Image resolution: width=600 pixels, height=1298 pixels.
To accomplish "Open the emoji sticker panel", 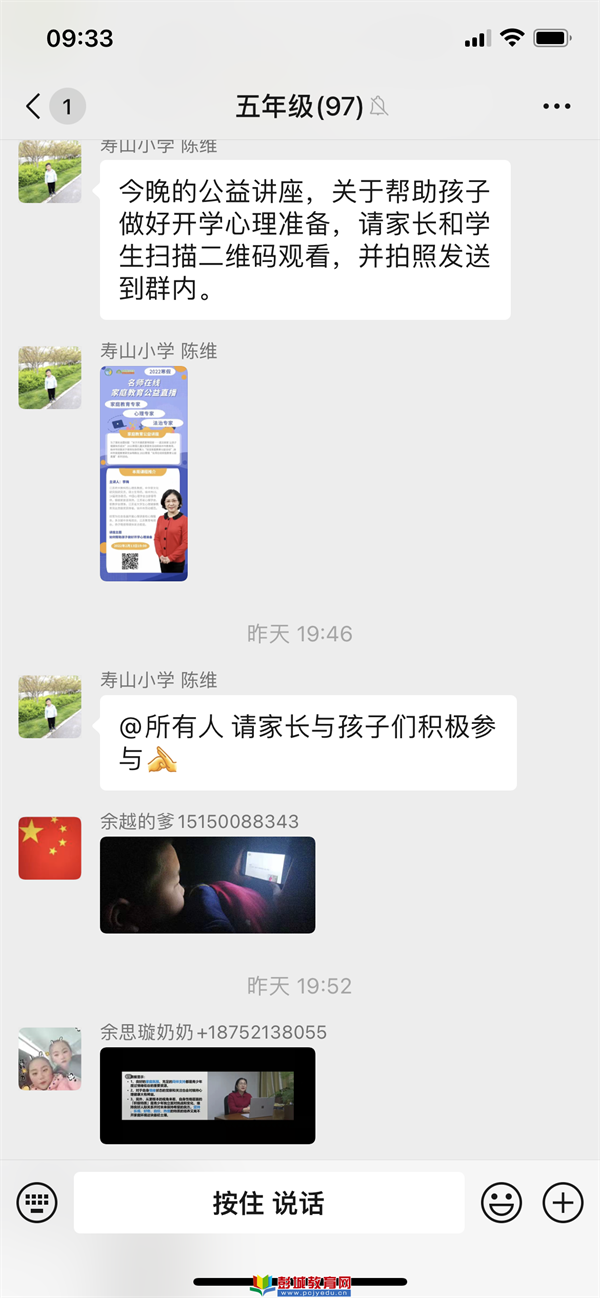I will click(501, 1202).
